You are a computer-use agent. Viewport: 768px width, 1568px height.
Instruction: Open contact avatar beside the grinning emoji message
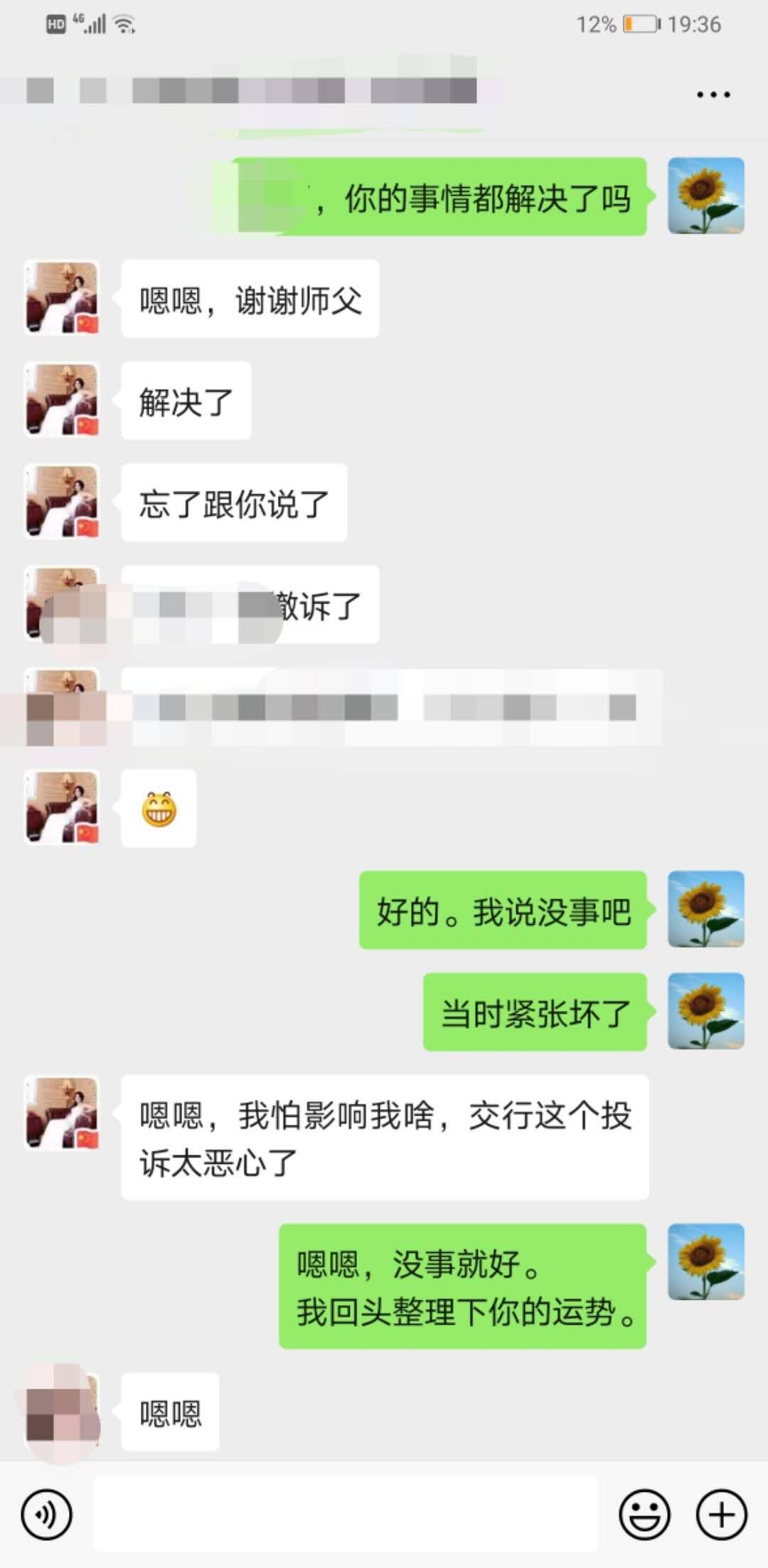coord(63,807)
